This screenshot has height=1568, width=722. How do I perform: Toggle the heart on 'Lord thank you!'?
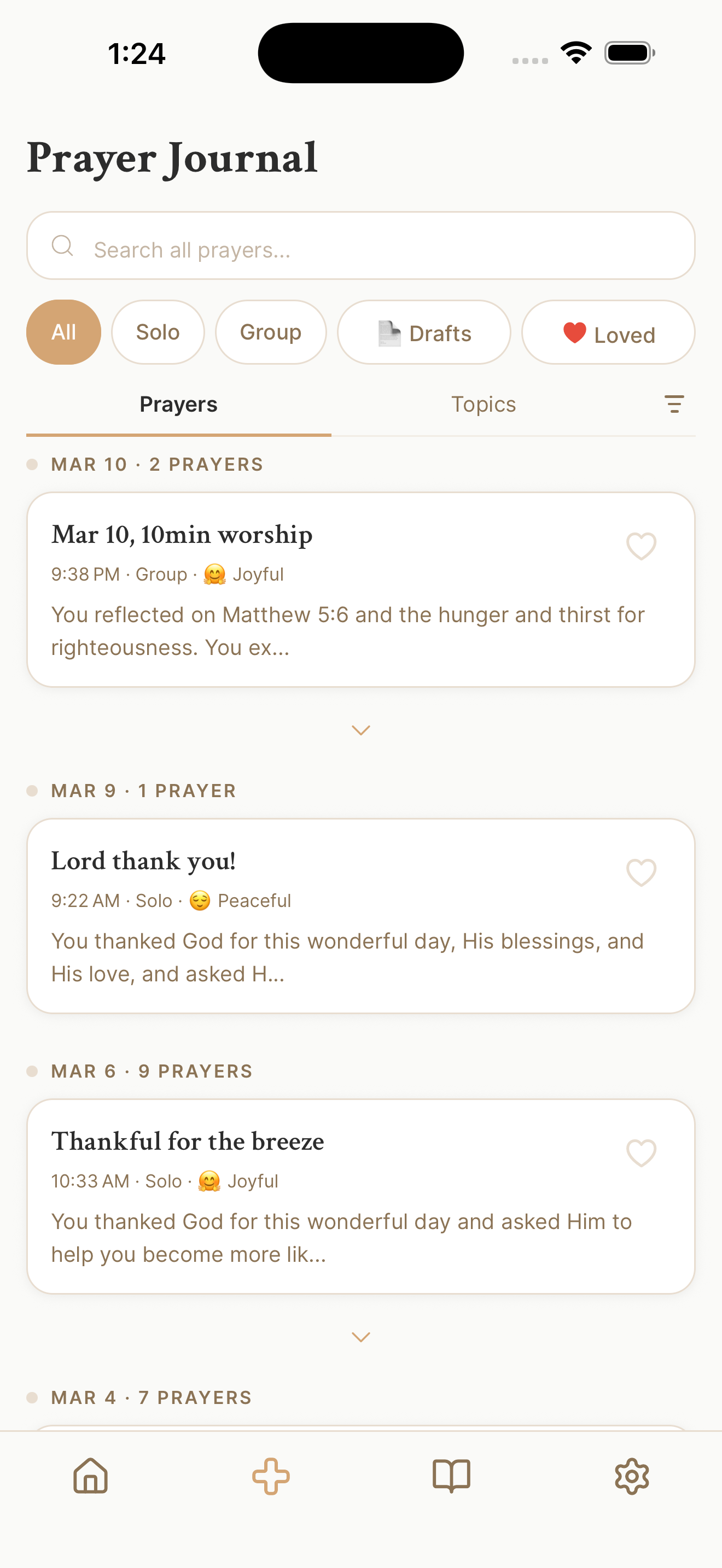[642, 872]
